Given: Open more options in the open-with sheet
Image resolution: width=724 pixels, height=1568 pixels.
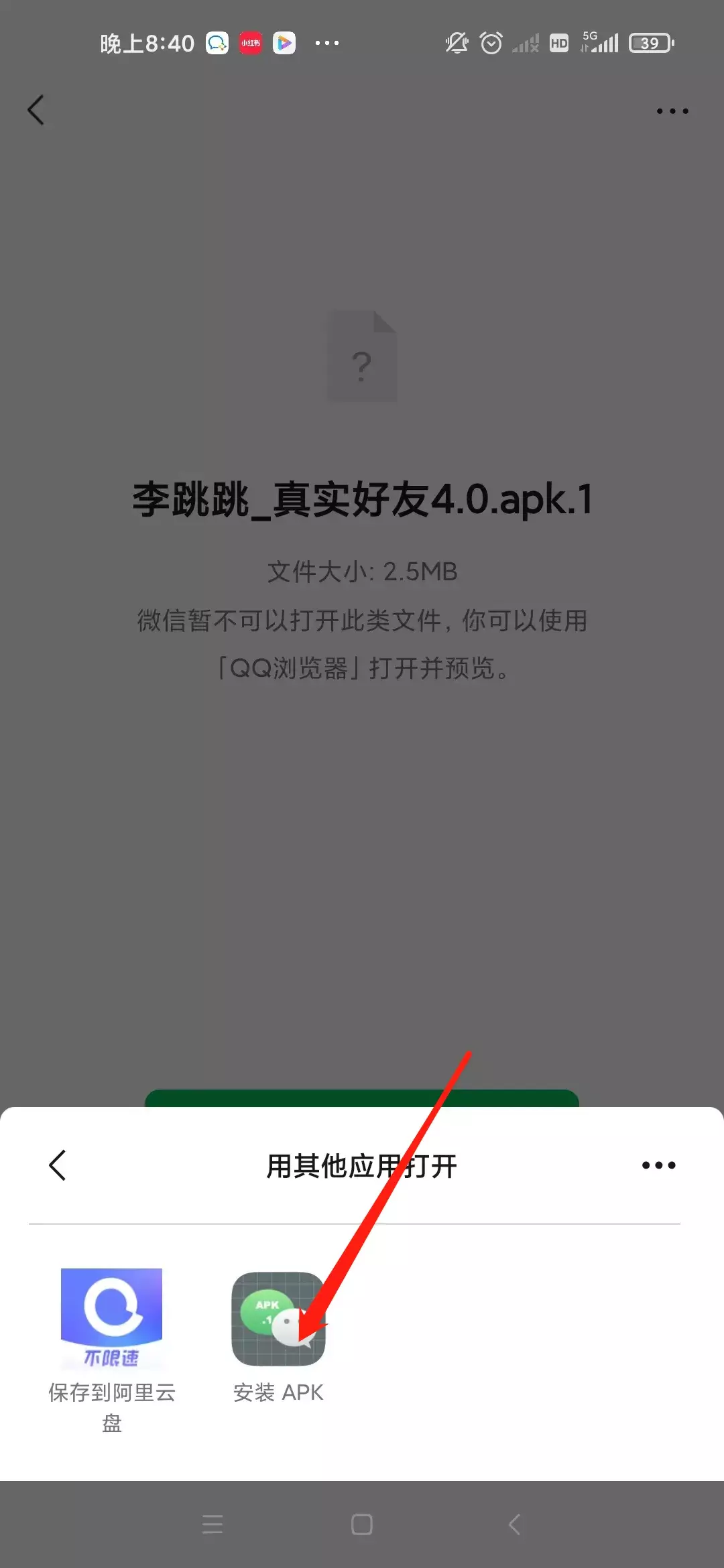Looking at the screenshot, I should point(658,1165).
